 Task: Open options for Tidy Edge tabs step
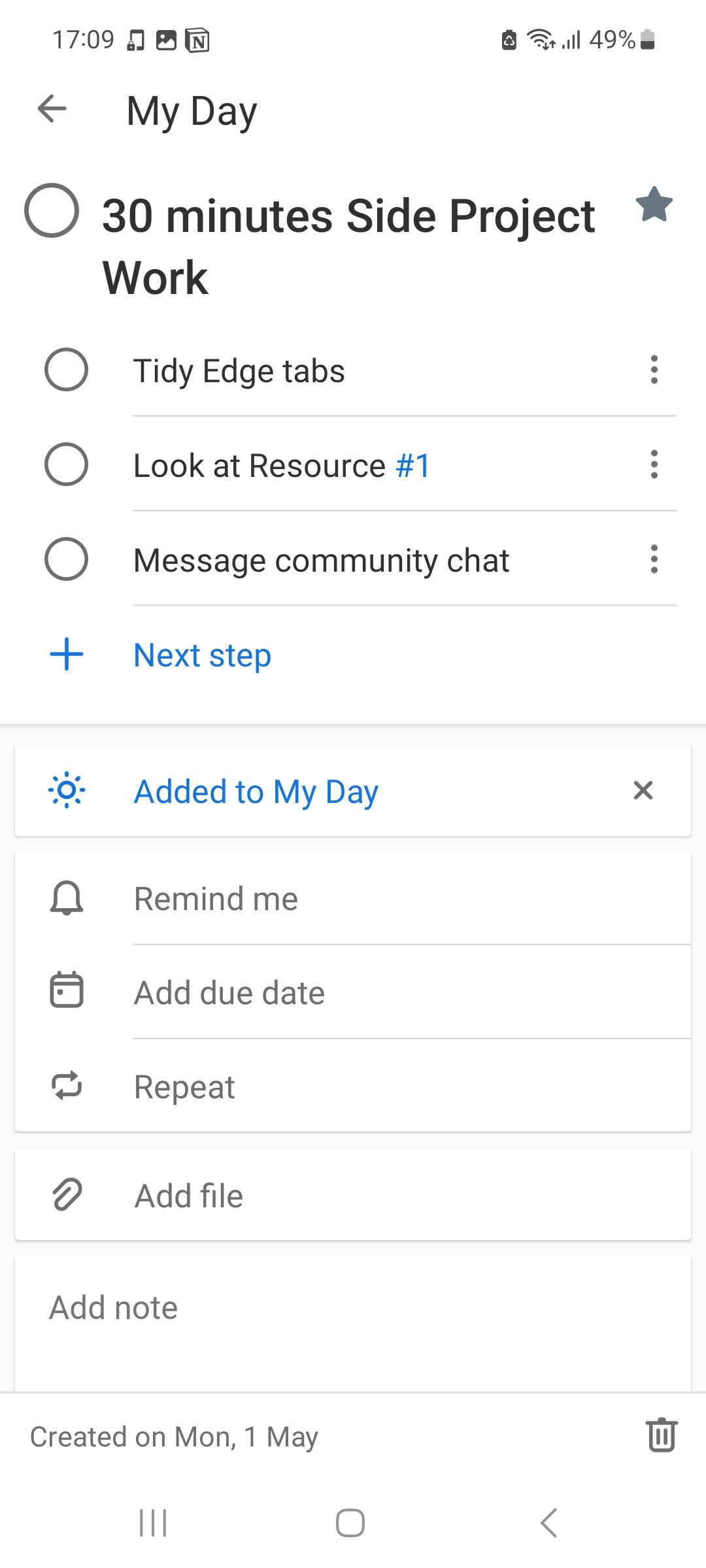(x=654, y=370)
